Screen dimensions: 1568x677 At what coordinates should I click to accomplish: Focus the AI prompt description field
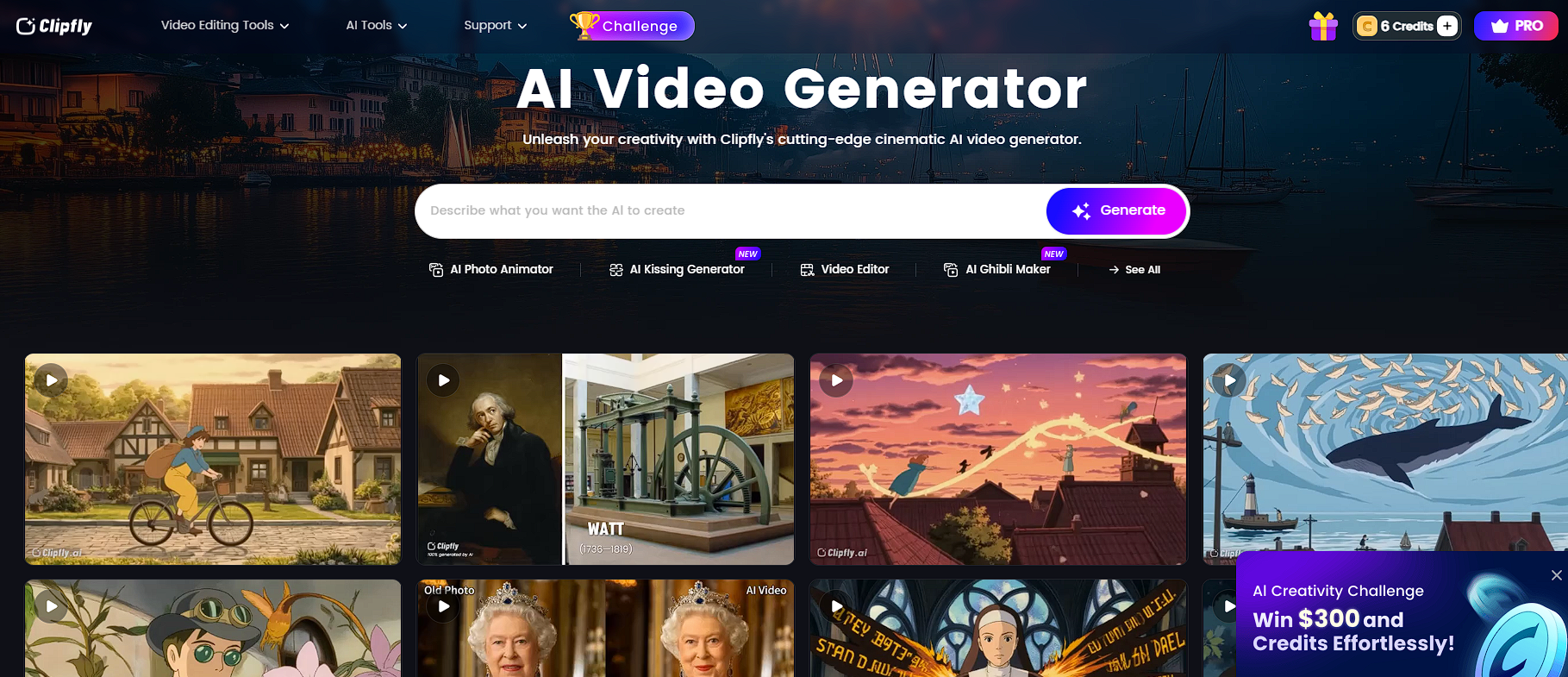pyautogui.click(x=728, y=211)
